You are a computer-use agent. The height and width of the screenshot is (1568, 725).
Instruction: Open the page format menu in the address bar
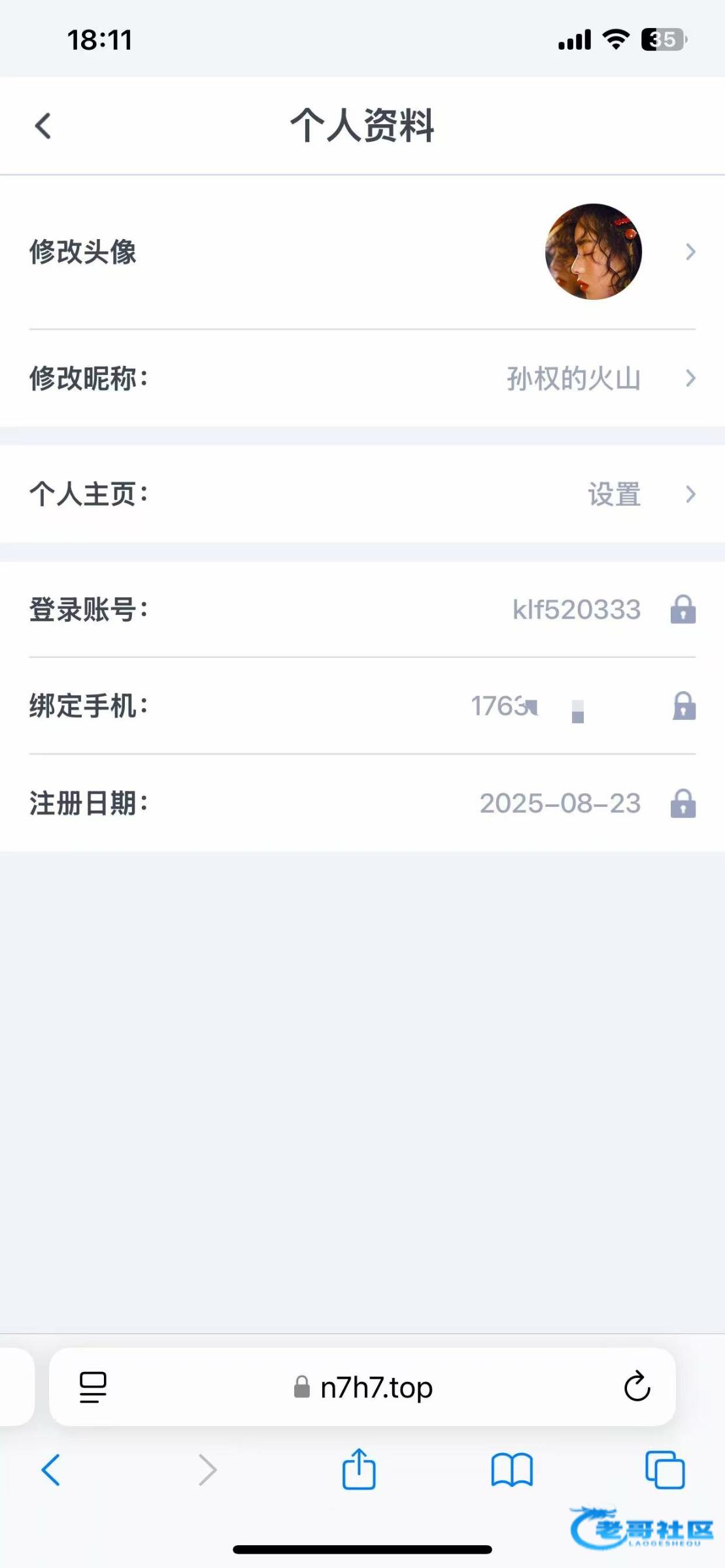click(x=93, y=1387)
